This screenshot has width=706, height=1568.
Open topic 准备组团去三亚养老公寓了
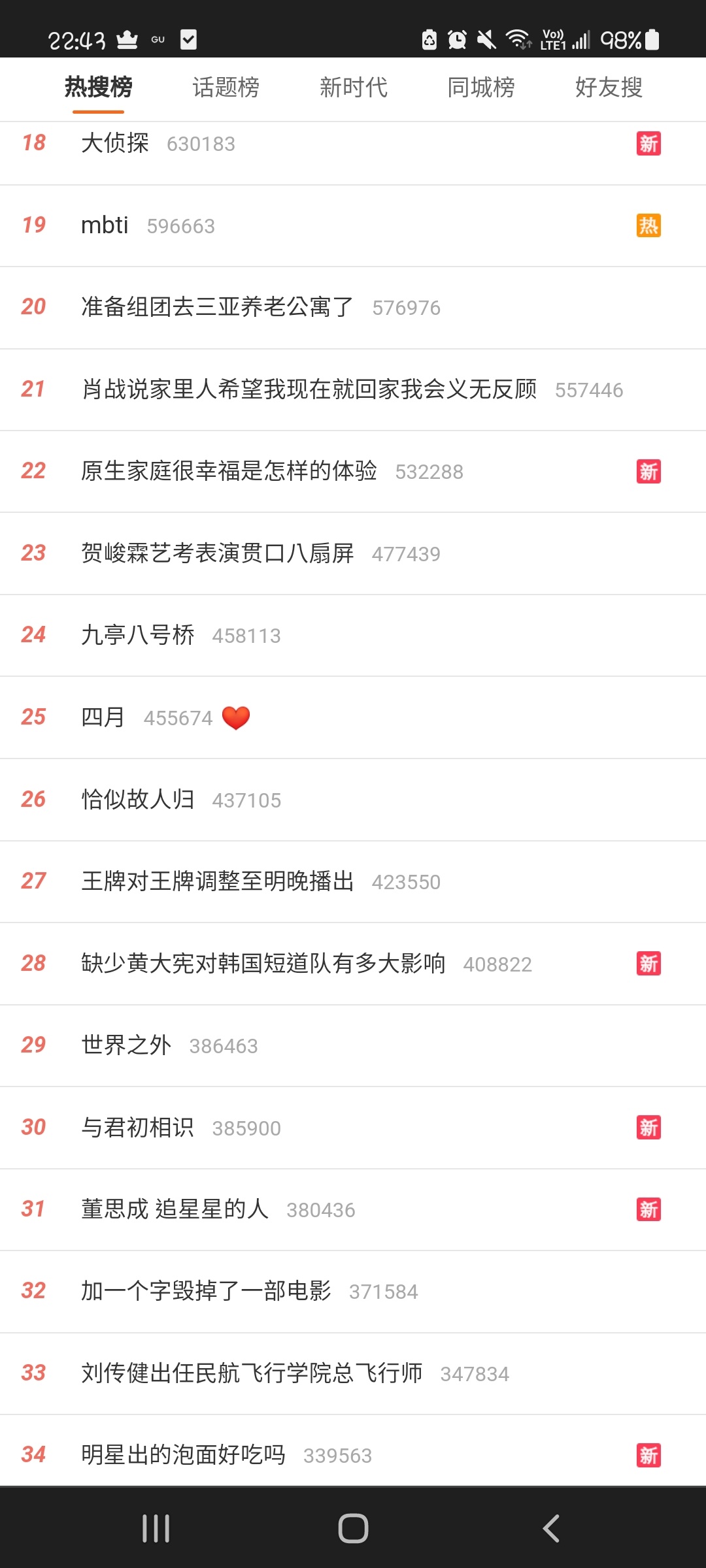point(353,308)
